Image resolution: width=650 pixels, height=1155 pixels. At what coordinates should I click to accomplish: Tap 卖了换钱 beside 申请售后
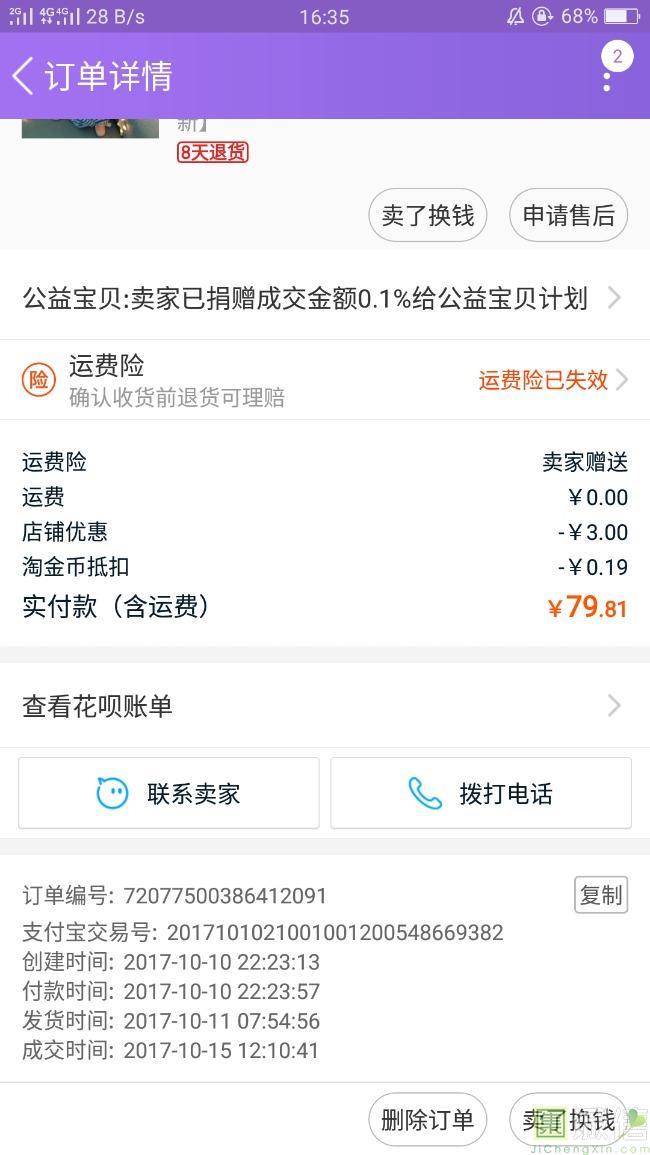click(428, 215)
